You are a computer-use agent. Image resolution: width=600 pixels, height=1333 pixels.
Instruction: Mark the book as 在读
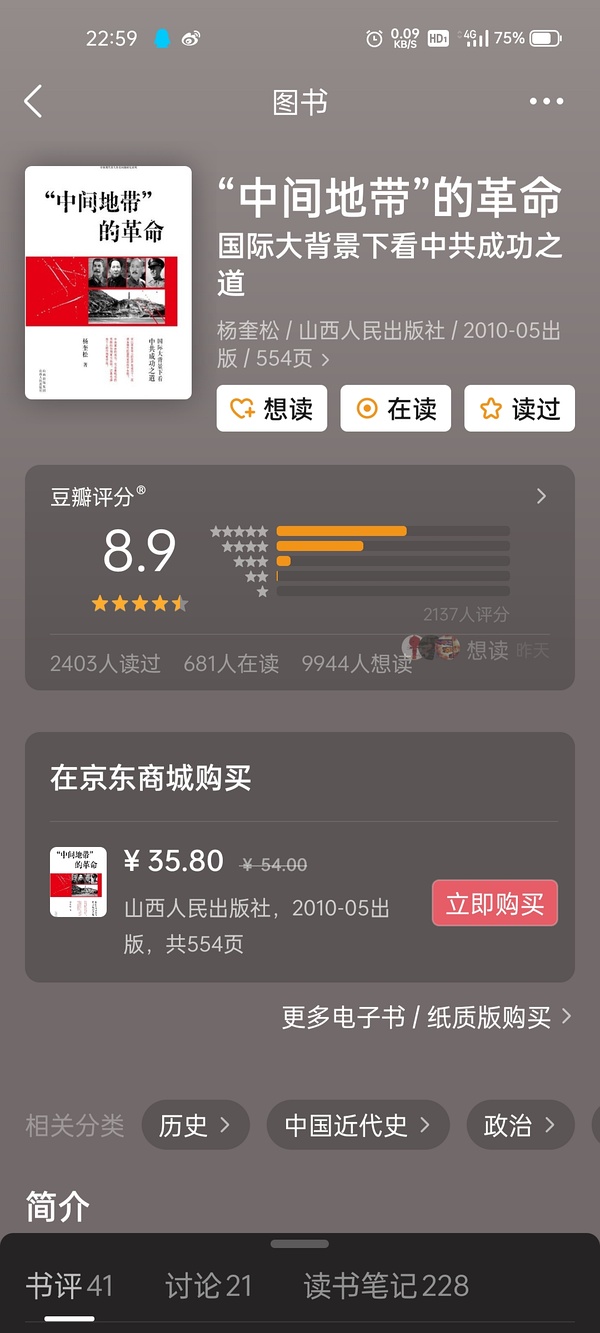point(396,408)
